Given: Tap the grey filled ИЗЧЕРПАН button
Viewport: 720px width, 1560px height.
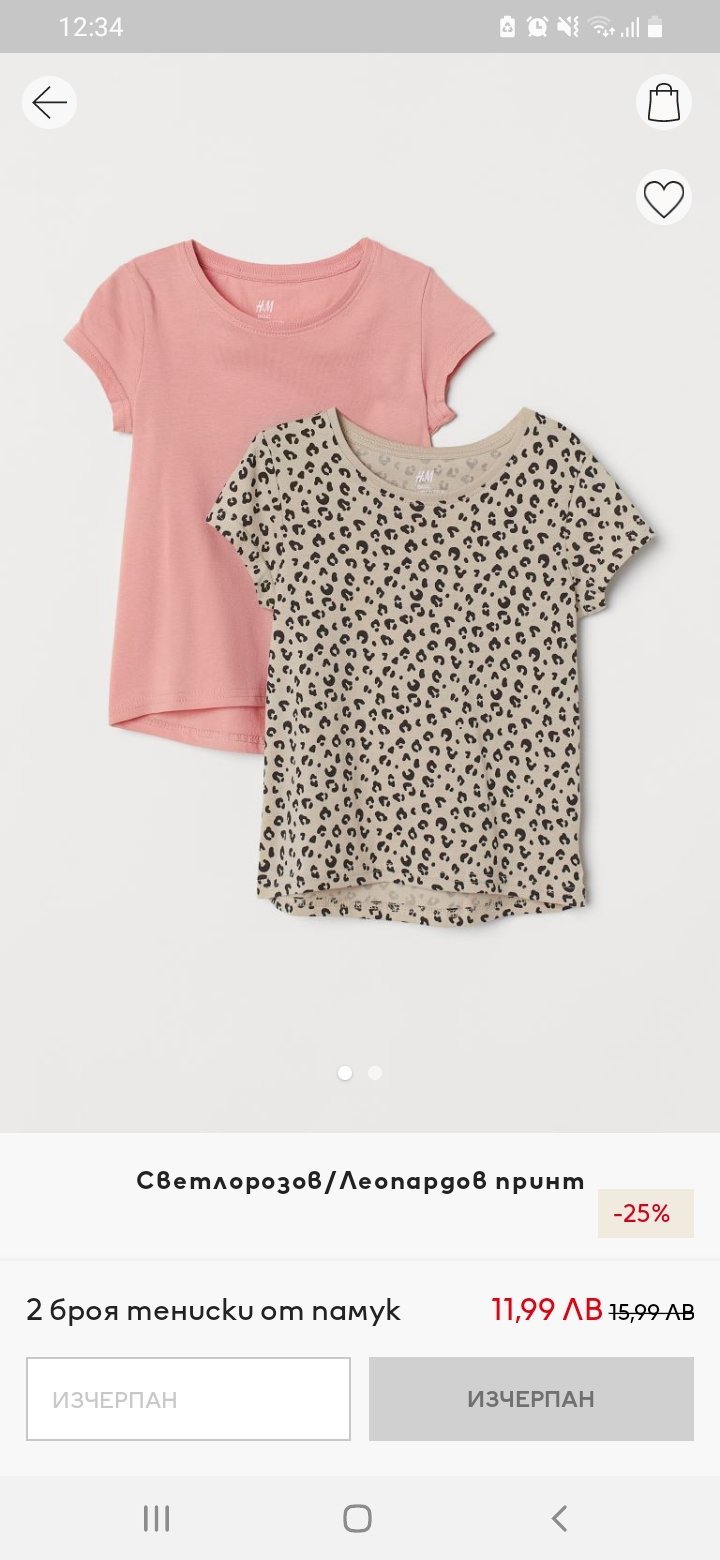Looking at the screenshot, I should pos(531,1399).
